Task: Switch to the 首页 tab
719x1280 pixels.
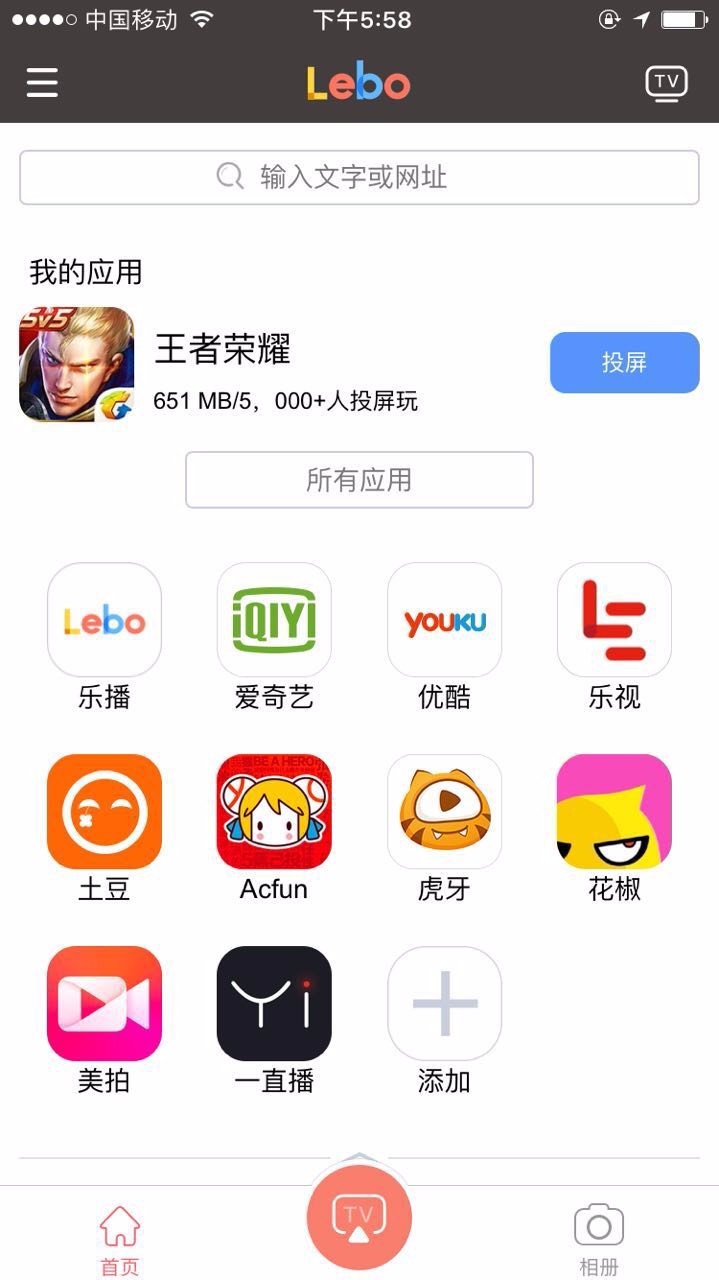Action: click(x=119, y=1240)
